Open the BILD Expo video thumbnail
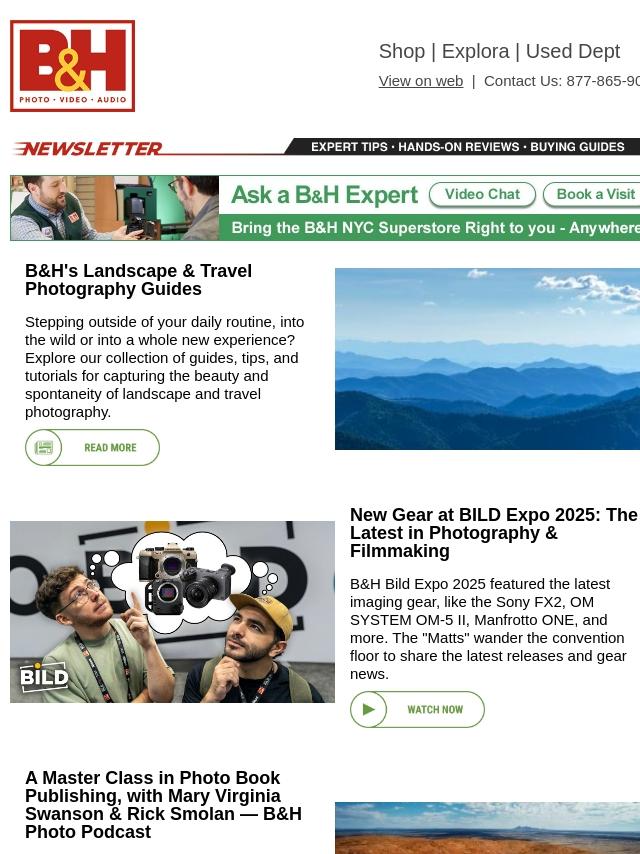Viewport: 640px width, 854px height. click(x=172, y=611)
